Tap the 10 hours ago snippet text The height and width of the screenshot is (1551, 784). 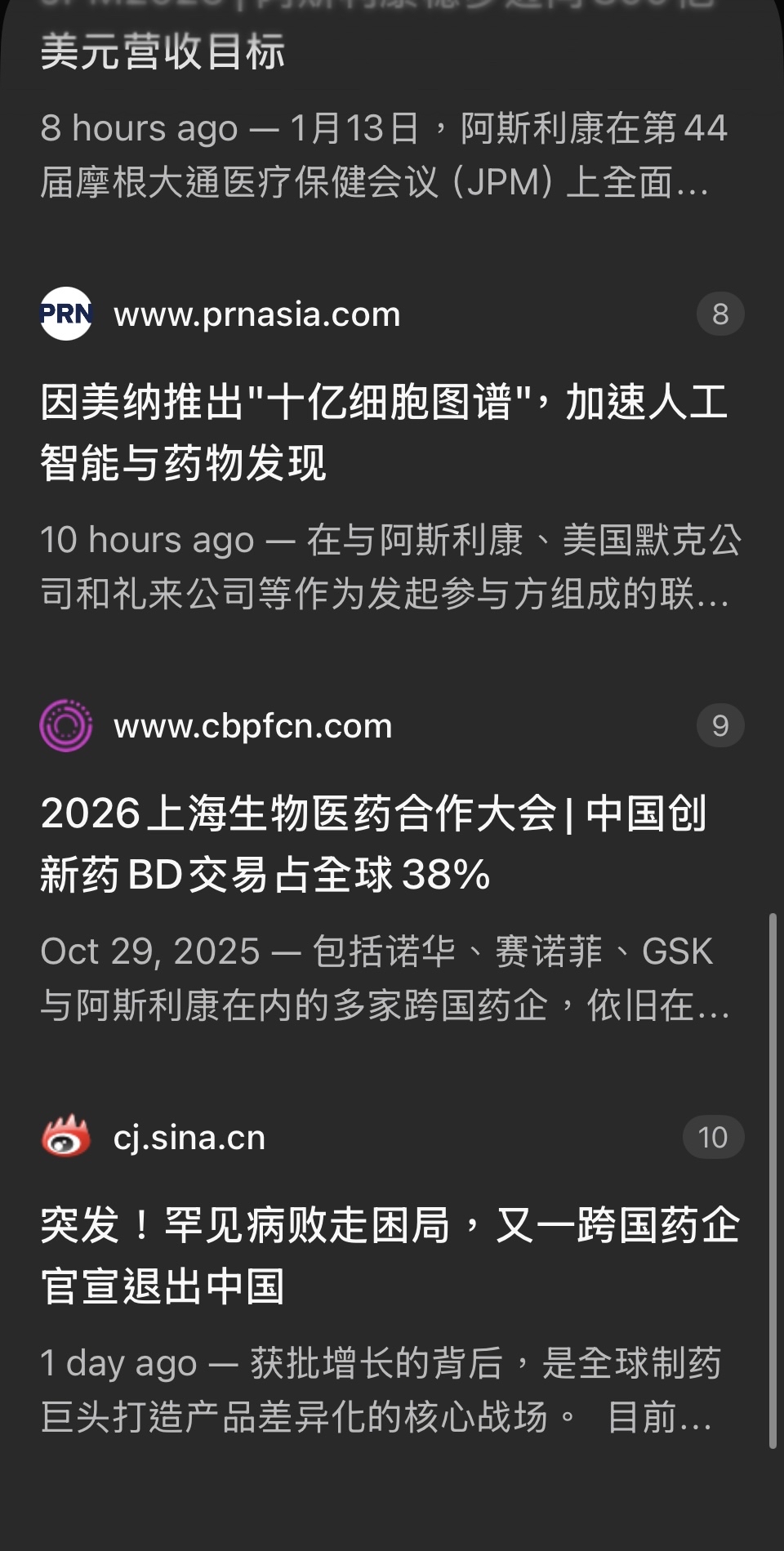click(x=384, y=568)
